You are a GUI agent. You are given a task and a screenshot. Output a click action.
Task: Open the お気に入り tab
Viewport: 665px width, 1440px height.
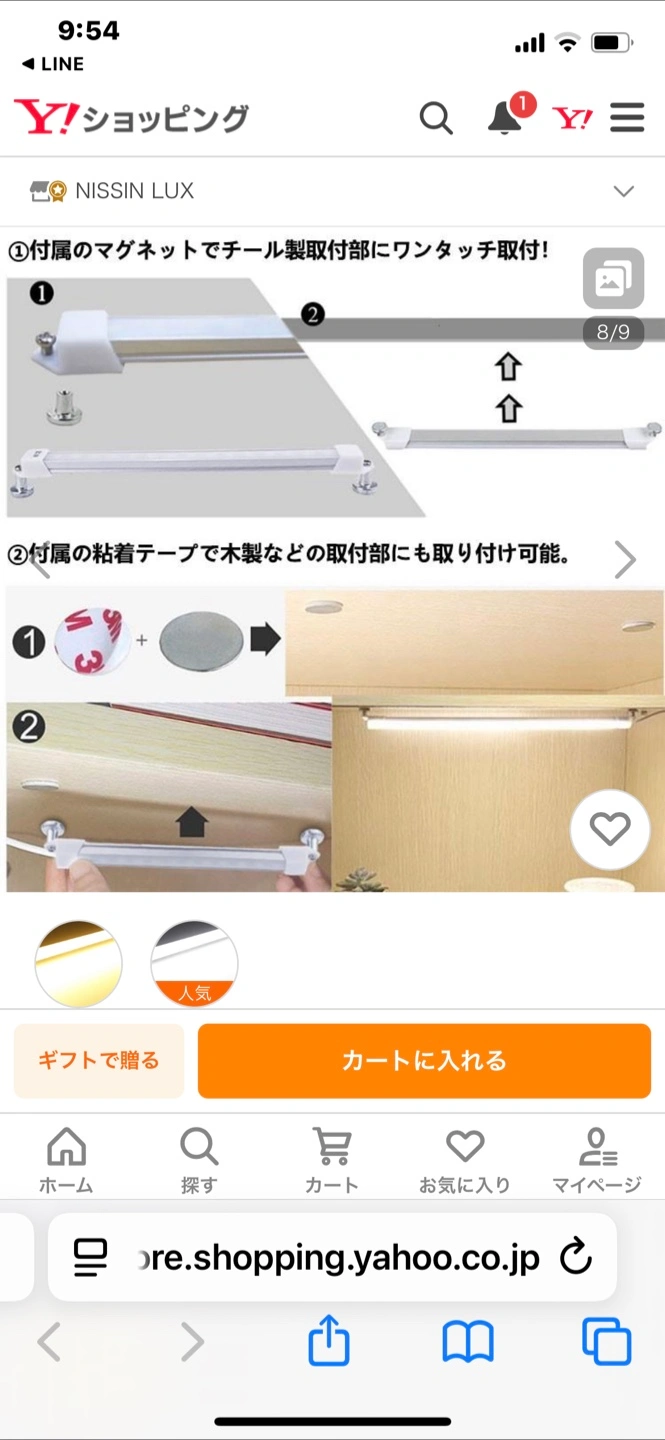click(464, 1160)
